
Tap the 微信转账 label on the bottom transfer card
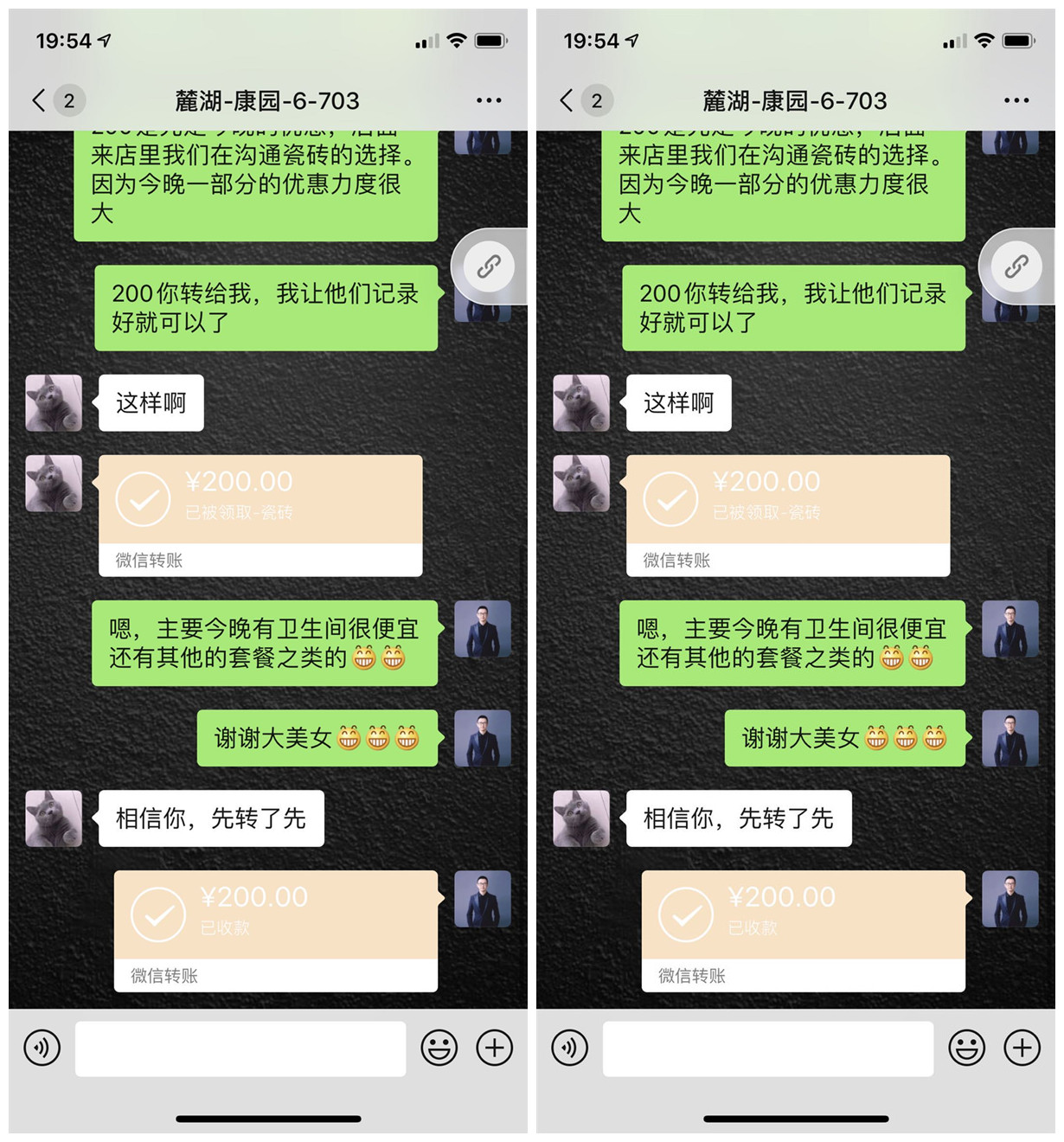[x=152, y=975]
